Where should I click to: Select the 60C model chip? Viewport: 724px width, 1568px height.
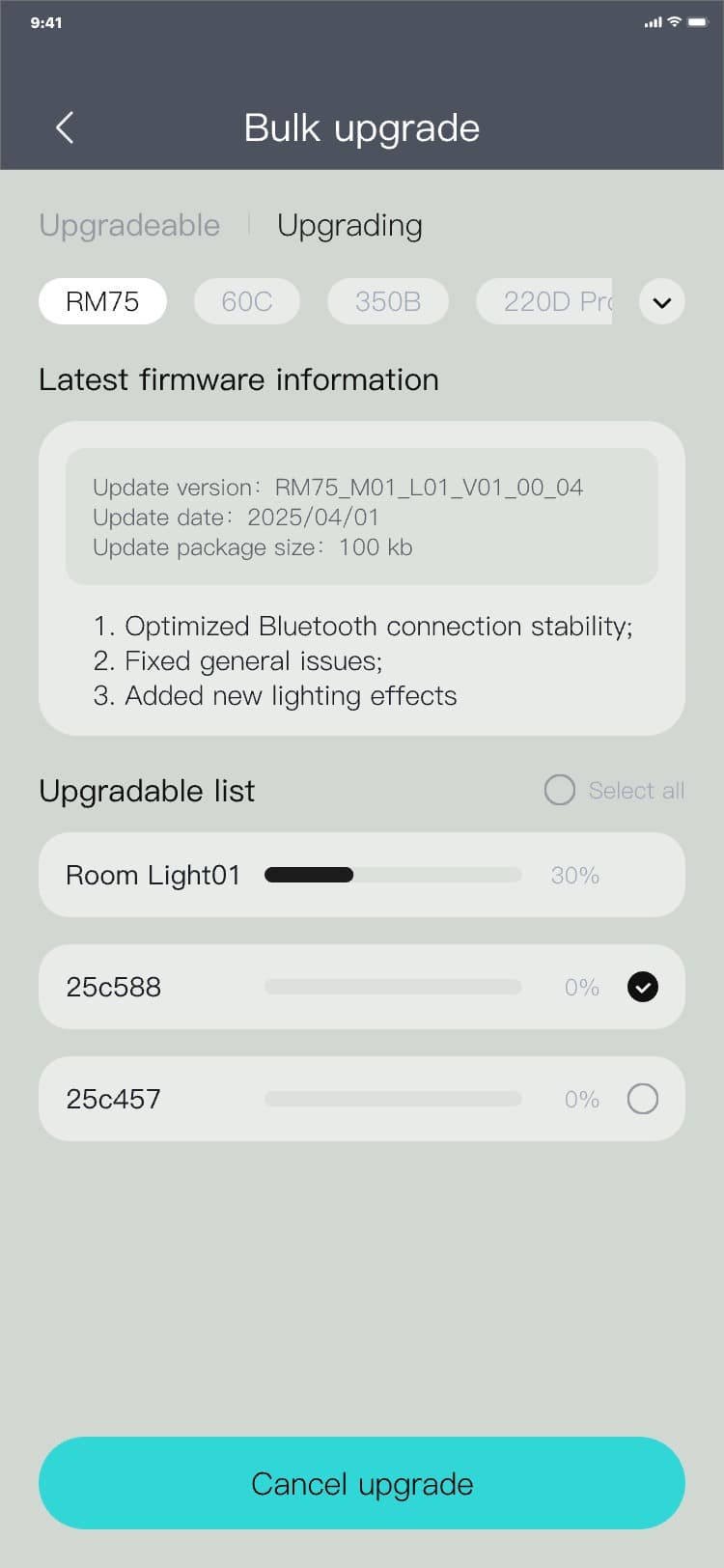click(x=246, y=301)
